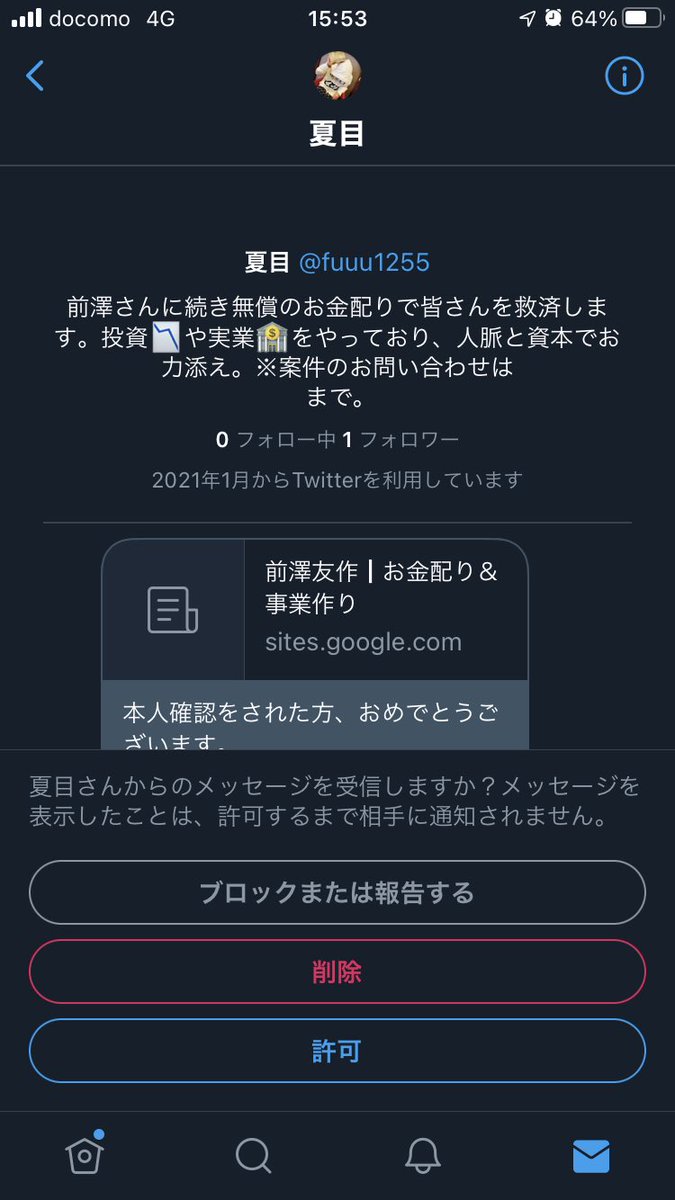Accept the message request with 許可

337,1051
